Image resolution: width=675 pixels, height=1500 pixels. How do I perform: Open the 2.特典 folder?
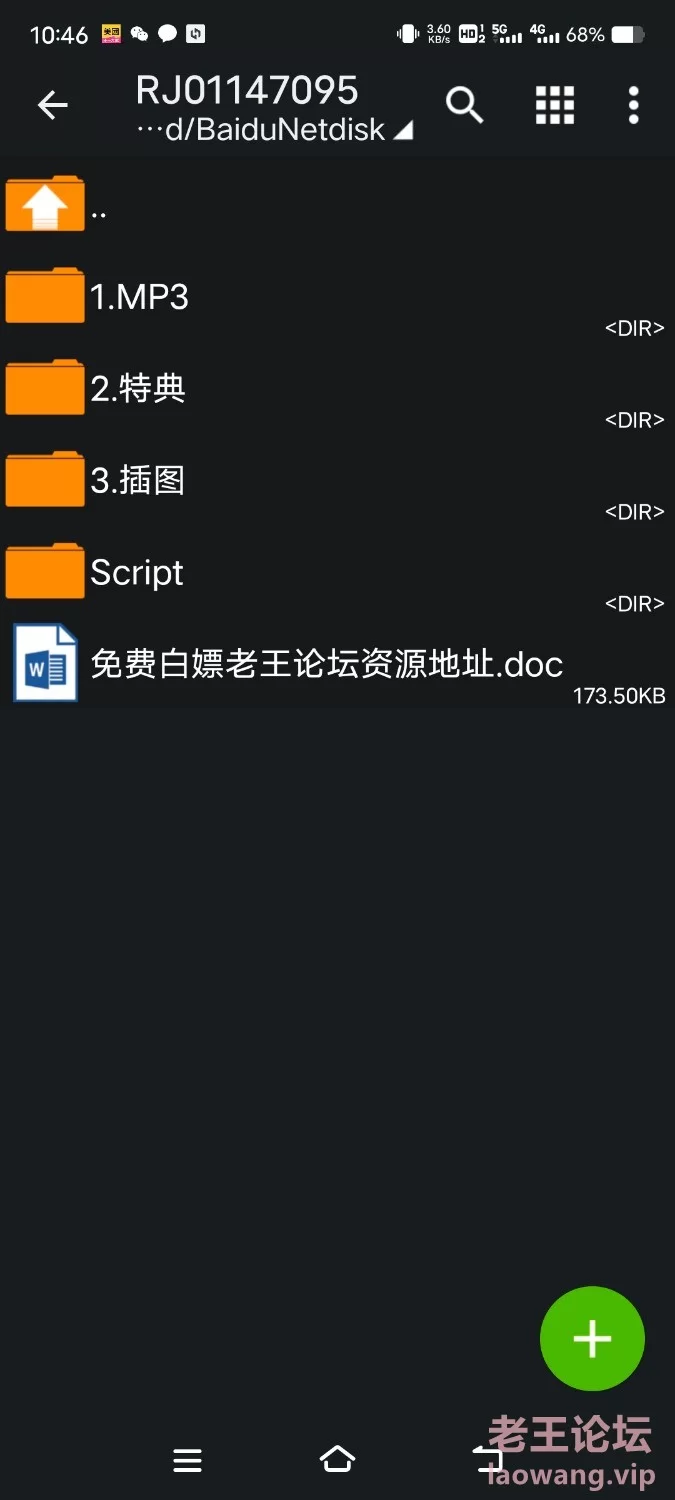(337, 389)
